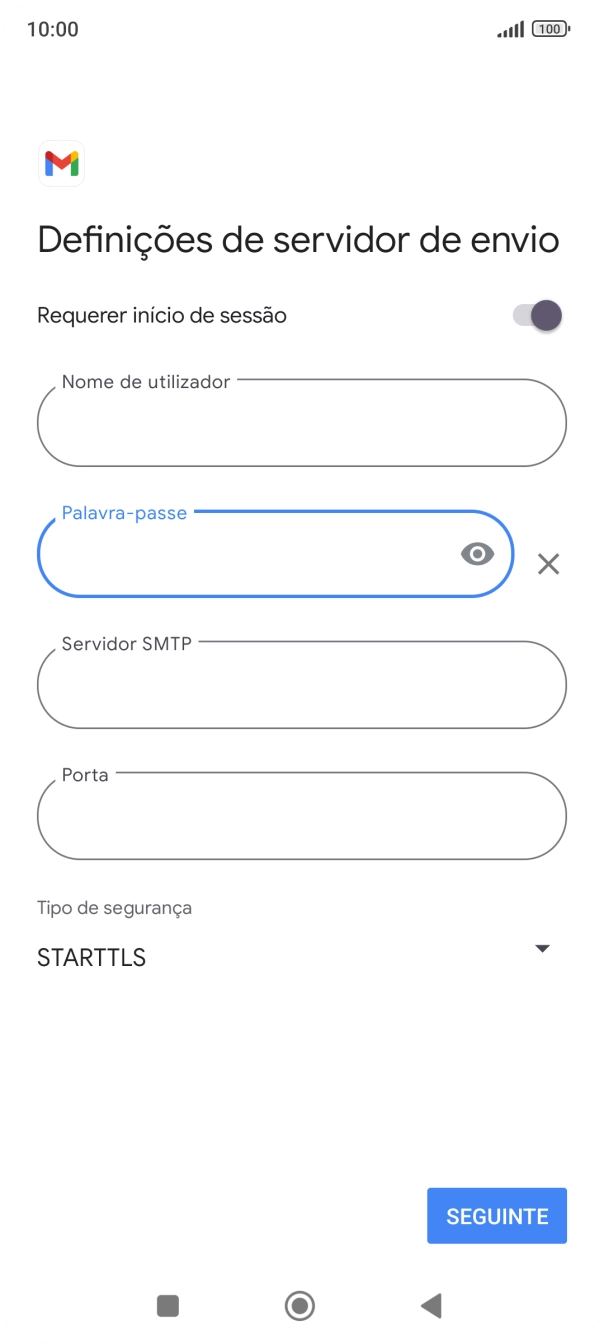Show the password with the eye icon
The image size is (604, 1344).
point(477,554)
